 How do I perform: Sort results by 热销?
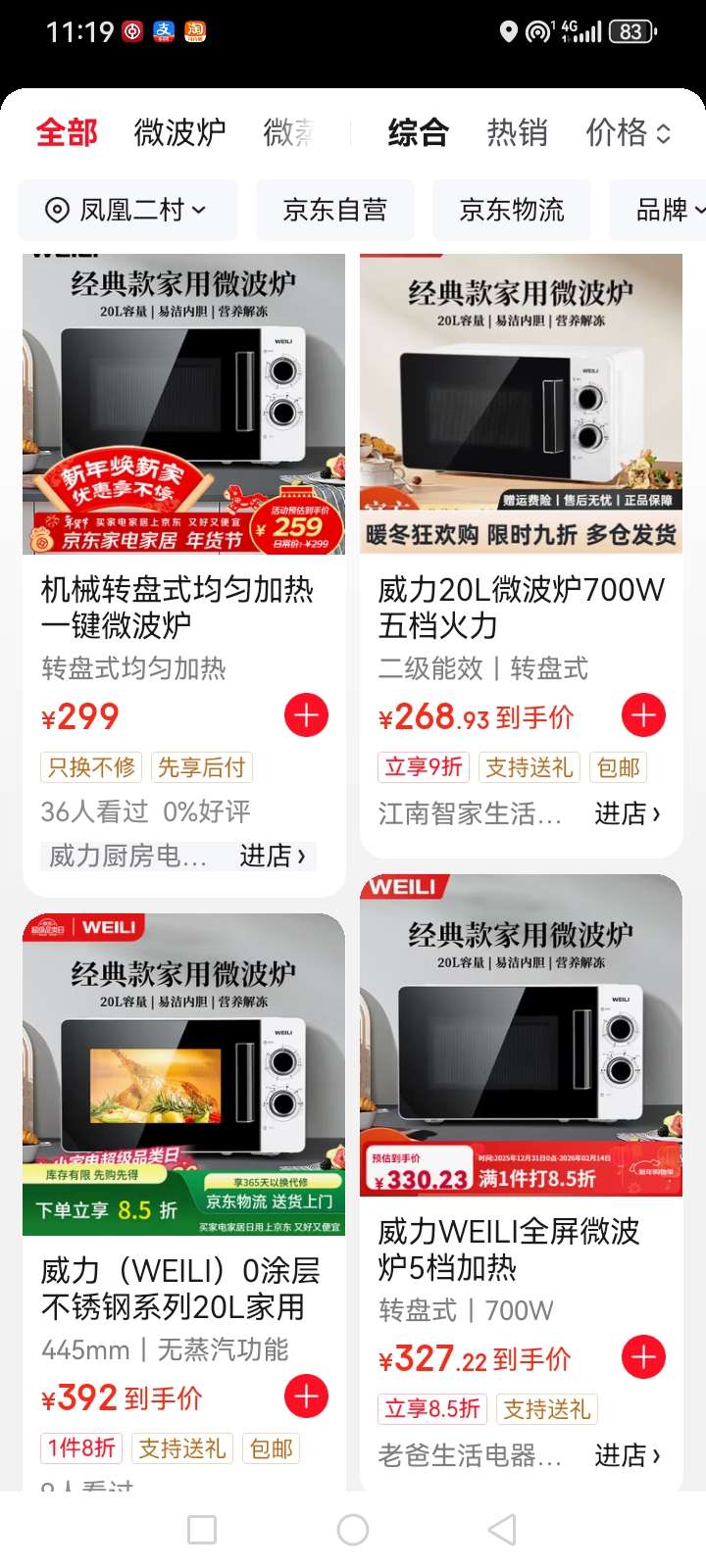(517, 132)
